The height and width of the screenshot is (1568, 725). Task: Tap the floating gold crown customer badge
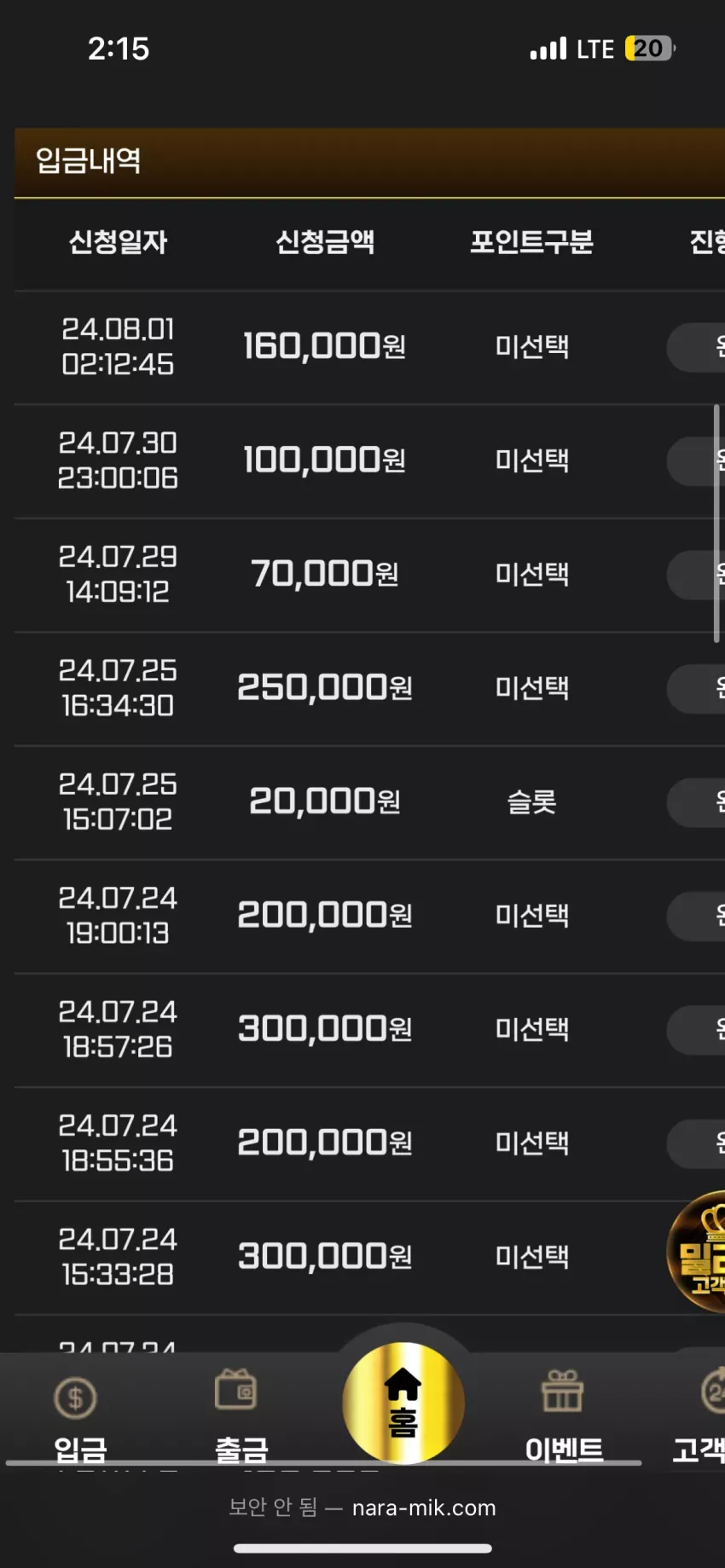pos(696,1251)
